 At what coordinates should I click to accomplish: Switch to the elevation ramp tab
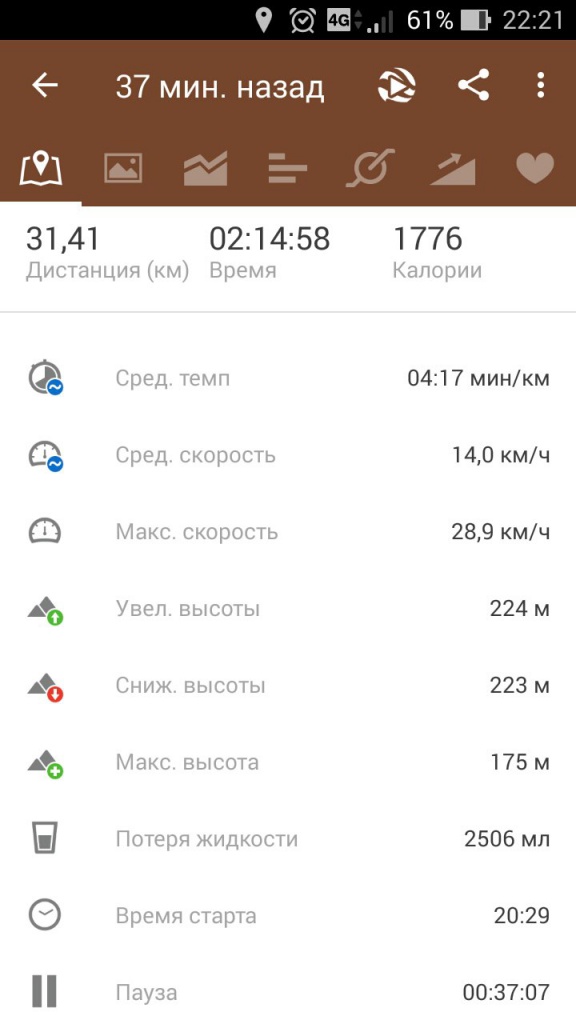(x=453, y=168)
